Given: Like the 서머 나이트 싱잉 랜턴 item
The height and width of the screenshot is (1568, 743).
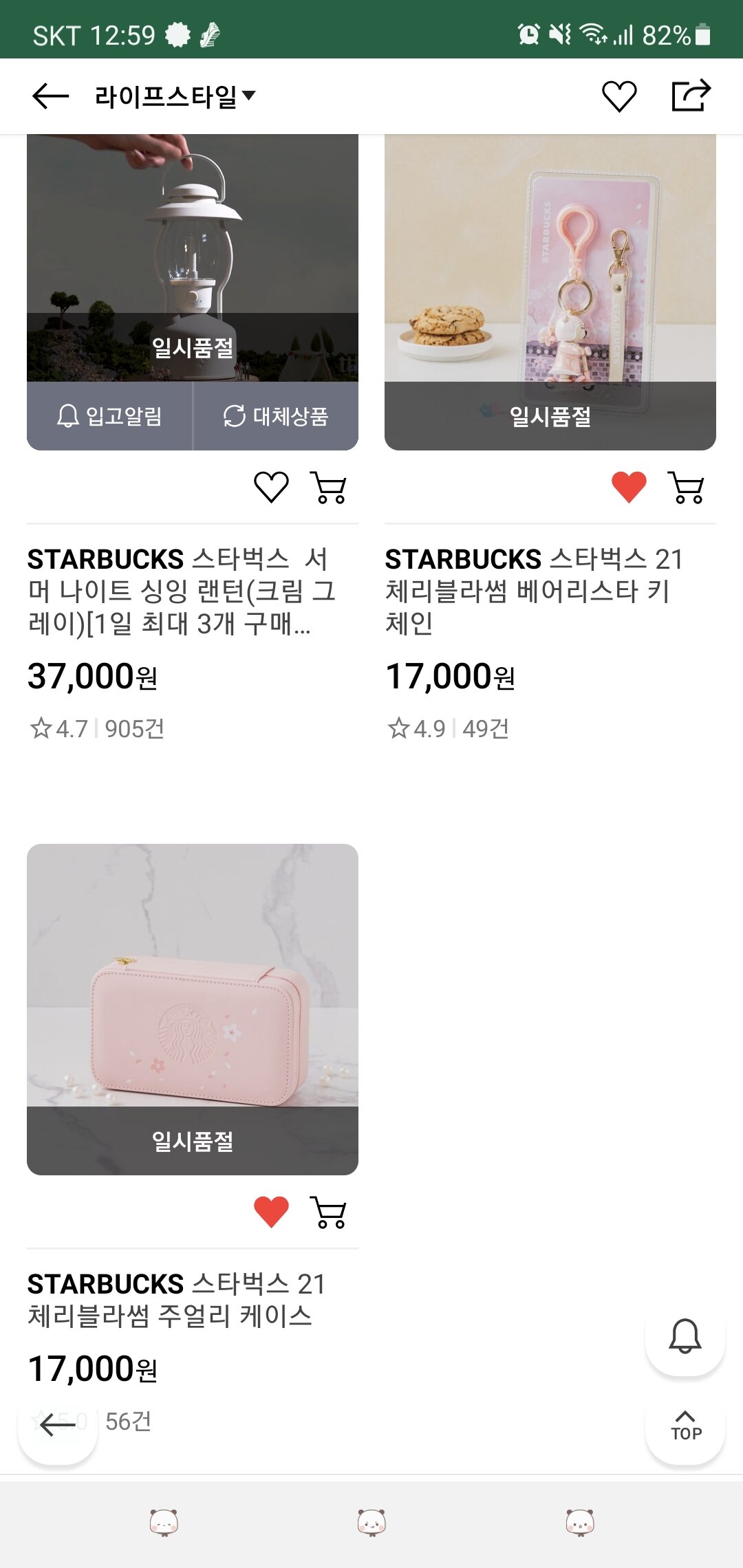Looking at the screenshot, I should 271,488.
